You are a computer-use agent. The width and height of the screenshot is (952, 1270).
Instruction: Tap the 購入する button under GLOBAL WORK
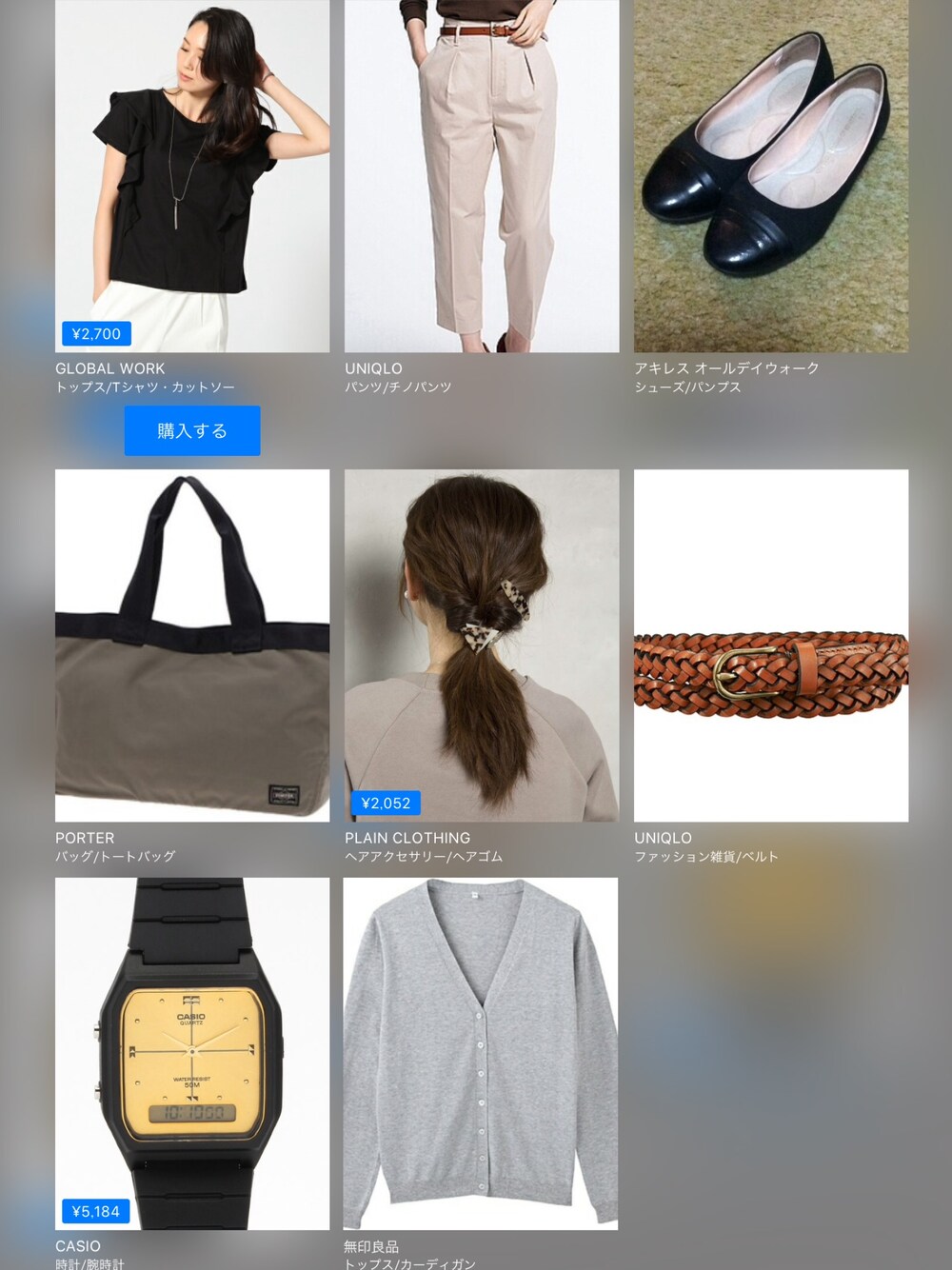pos(191,430)
